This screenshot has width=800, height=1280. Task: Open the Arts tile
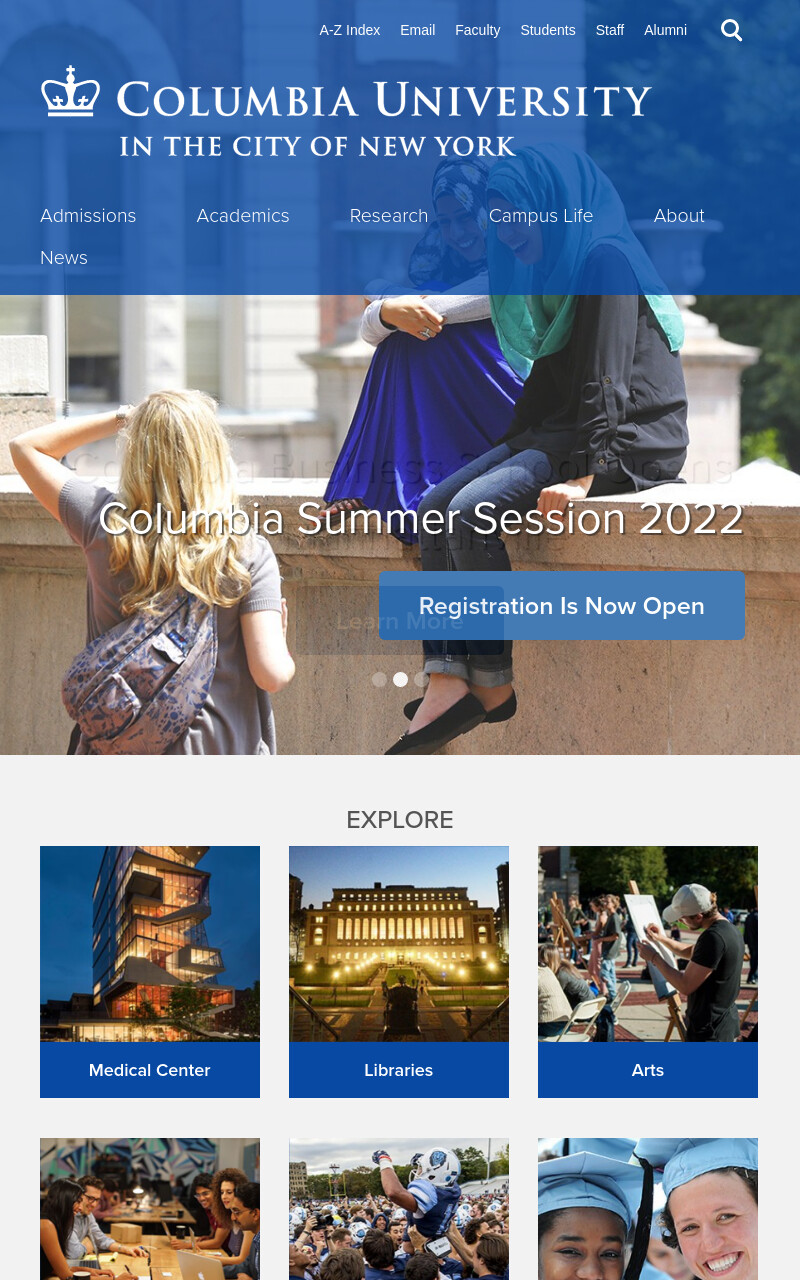[648, 972]
